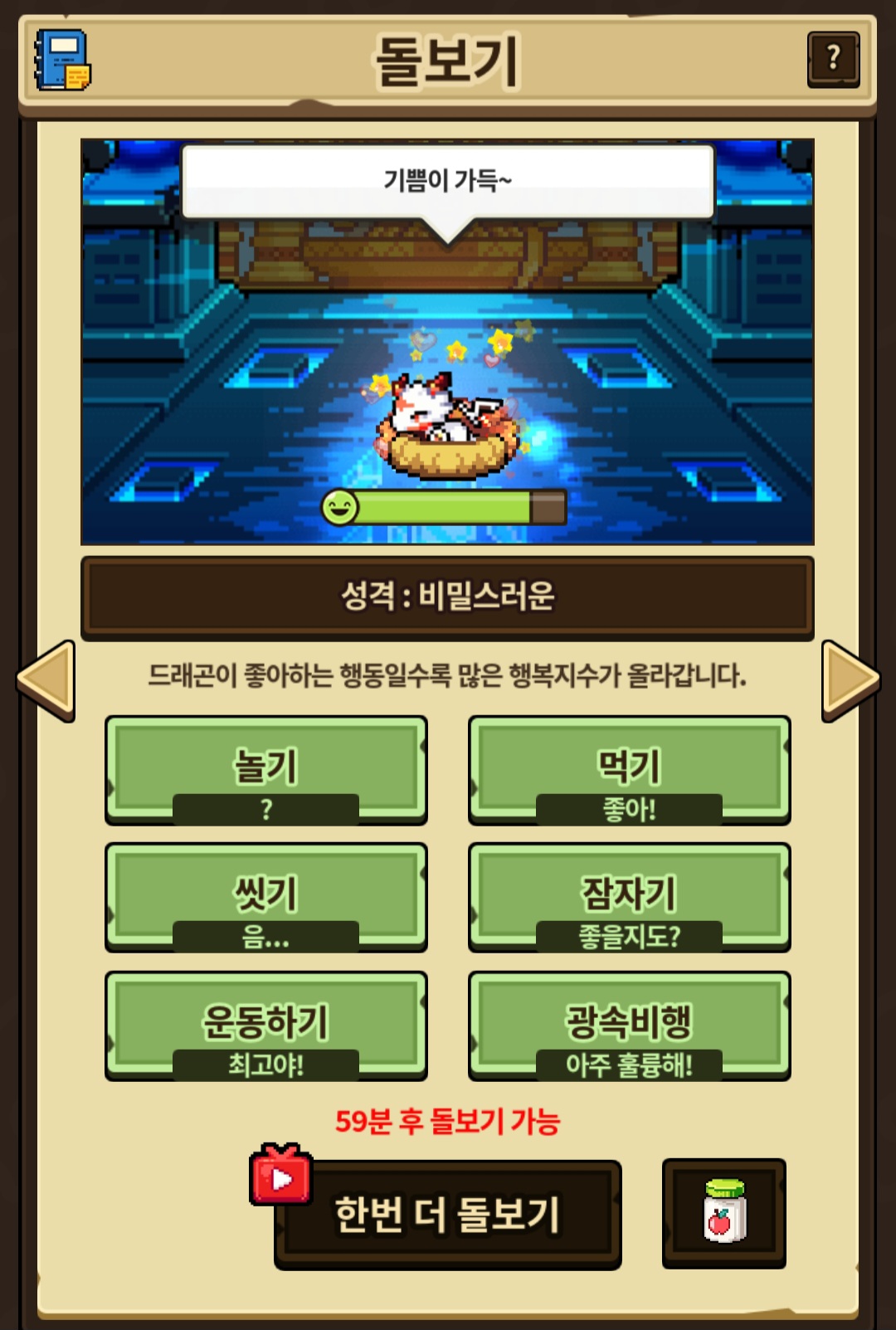Go to next dragon with right arrow
Screen dimensions: 896x1330
tap(850, 680)
